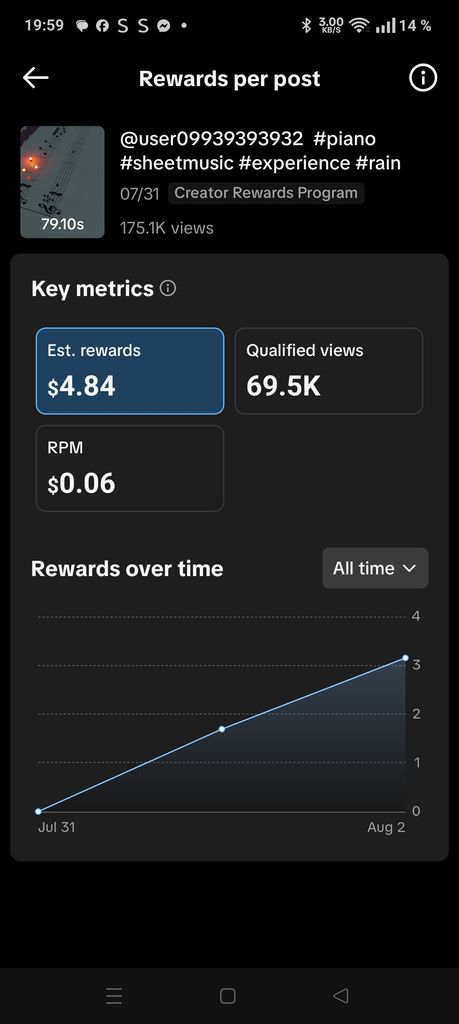Open the info icon in the header
Image resolution: width=459 pixels, height=1024 pixels.
click(422, 78)
